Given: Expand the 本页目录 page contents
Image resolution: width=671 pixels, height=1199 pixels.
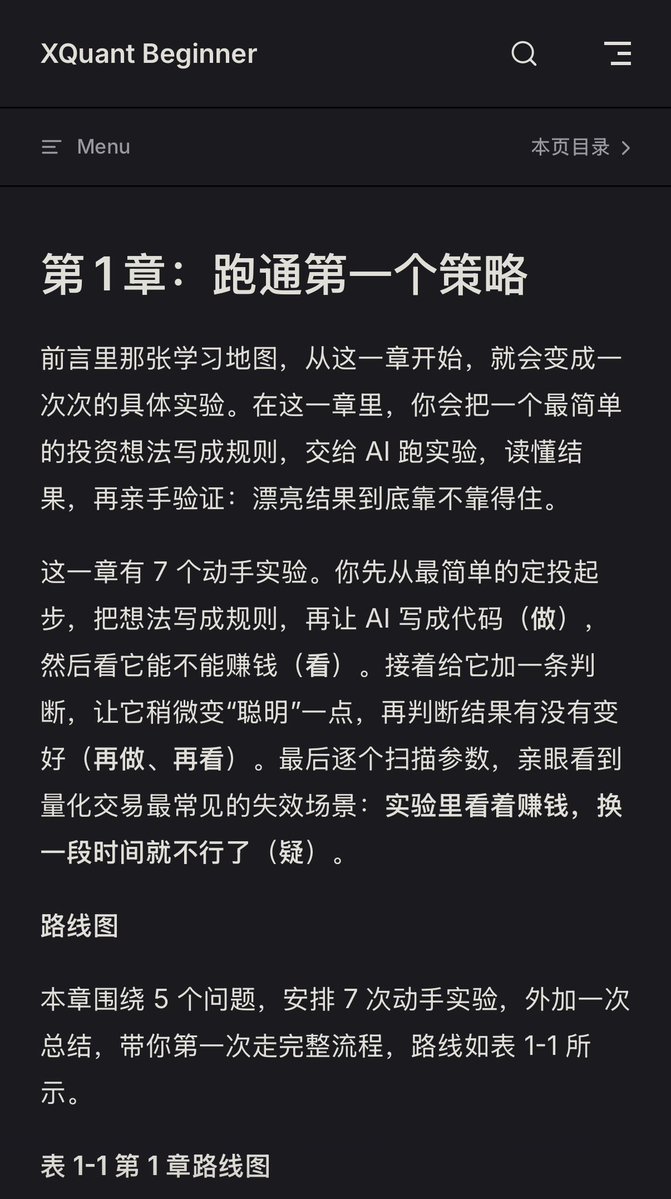Looking at the screenshot, I should [x=581, y=147].
